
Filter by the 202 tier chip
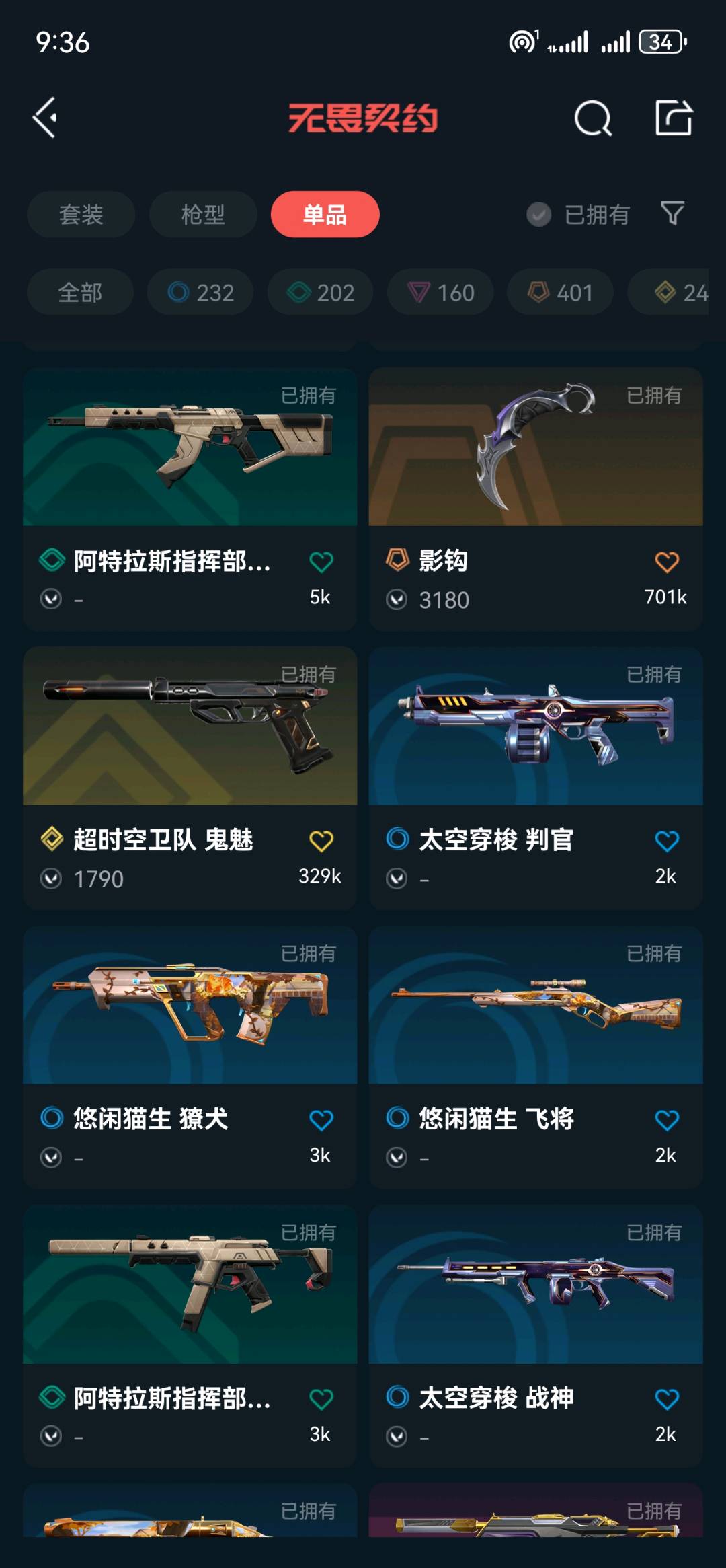click(x=321, y=293)
